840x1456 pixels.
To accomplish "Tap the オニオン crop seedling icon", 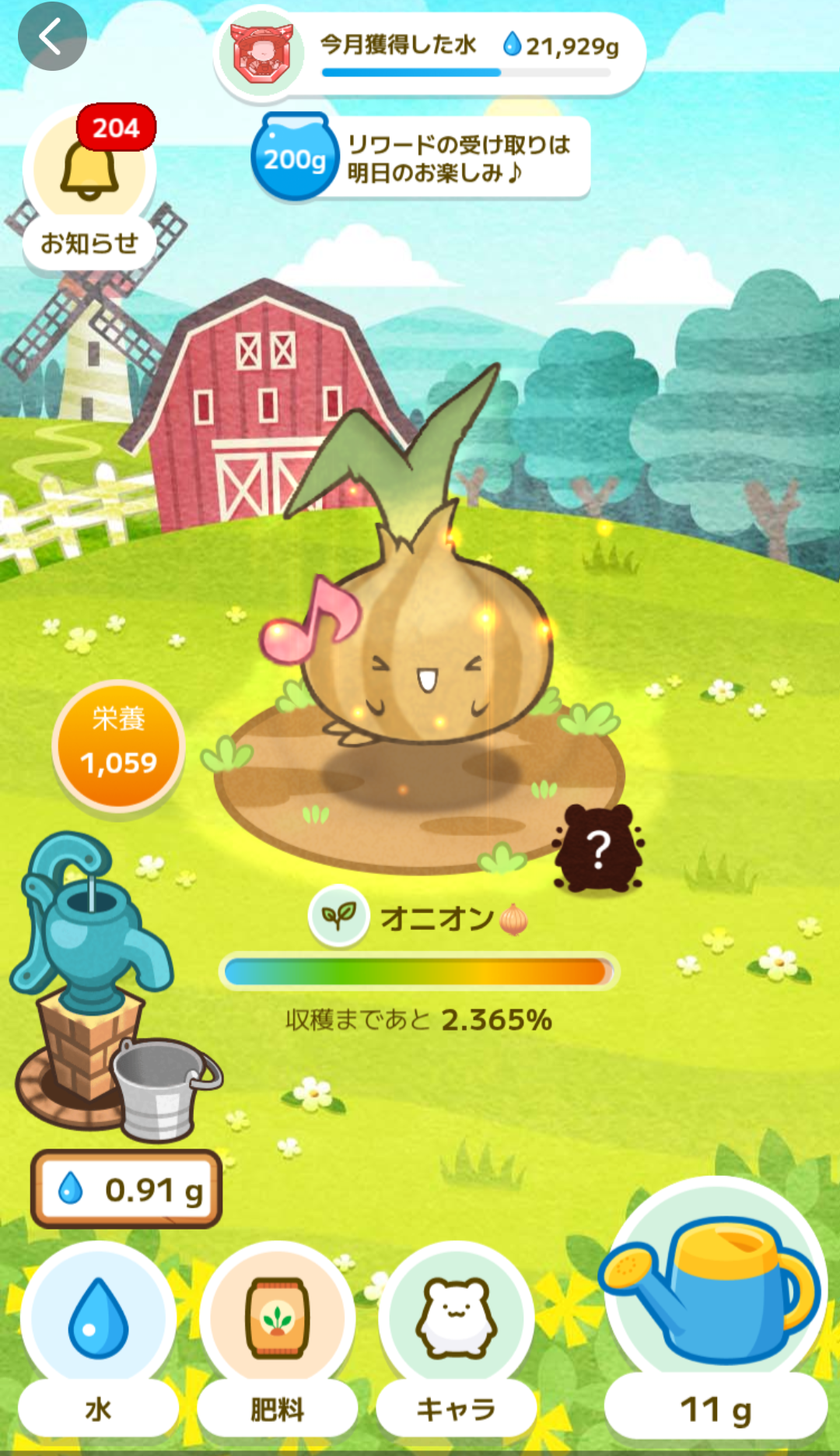I will tap(338, 916).
